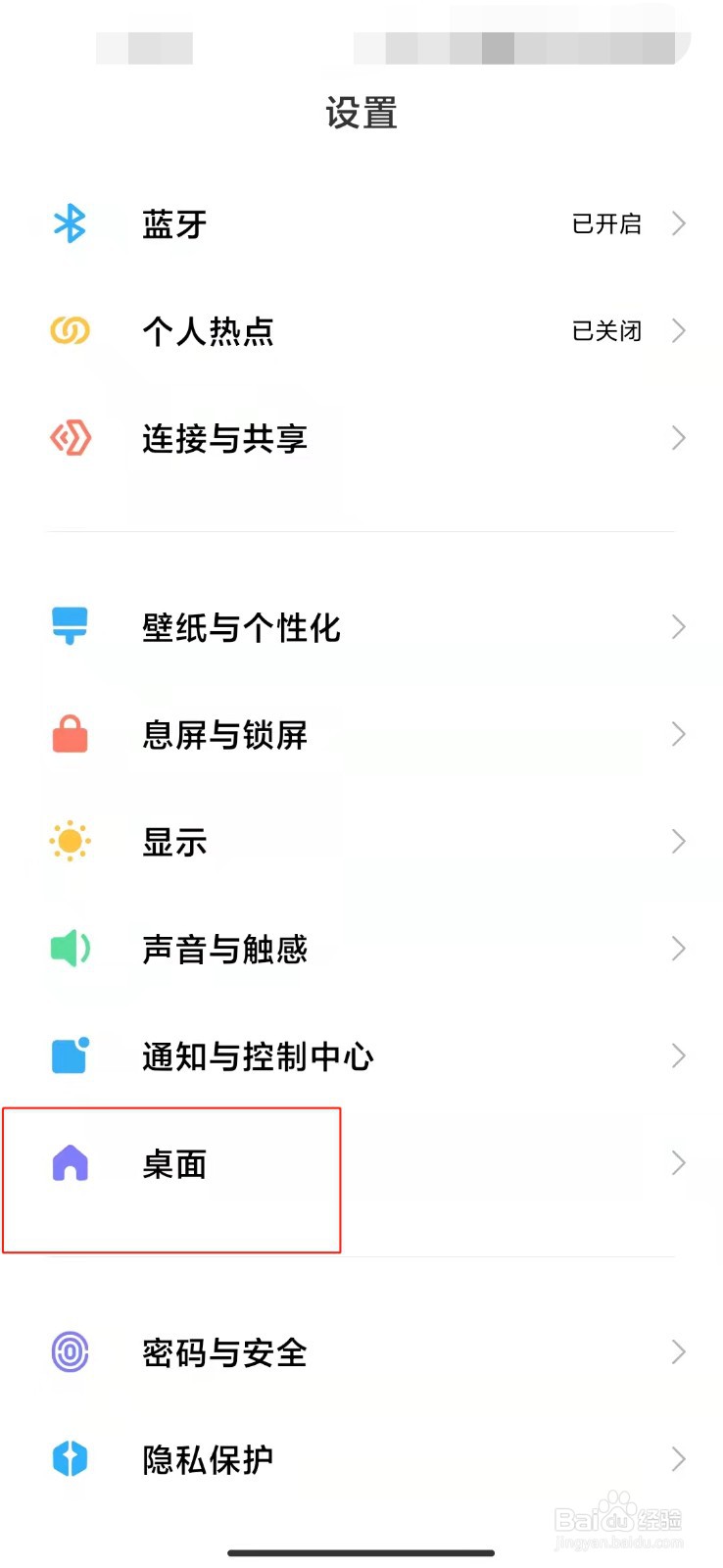Open the 蓝牙 (Bluetooth) settings
The width and height of the screenshot is (723, 1568).
(x=174, y=224)
